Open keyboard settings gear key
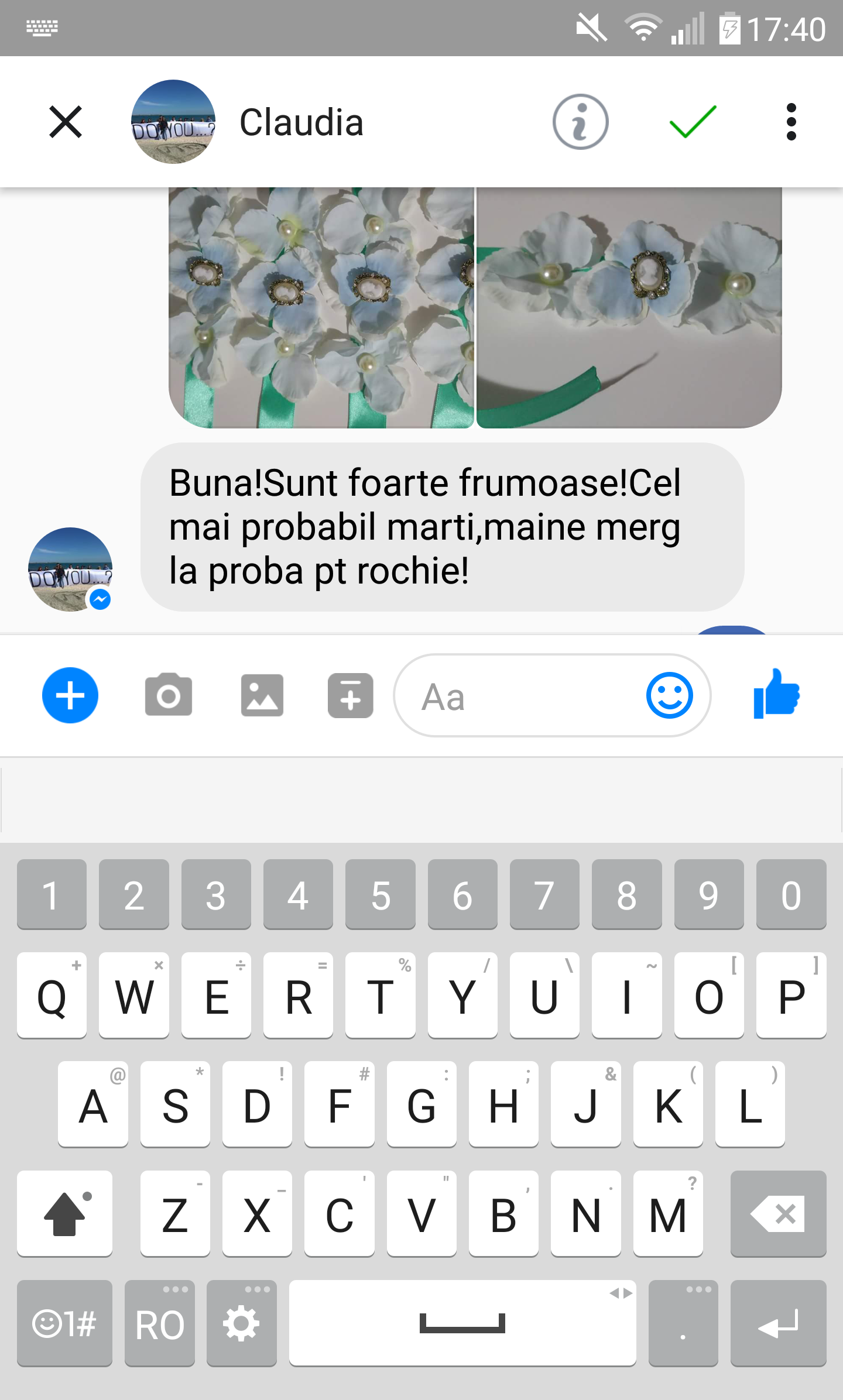Screen dimensions: 843x1400 (241, 1324)
